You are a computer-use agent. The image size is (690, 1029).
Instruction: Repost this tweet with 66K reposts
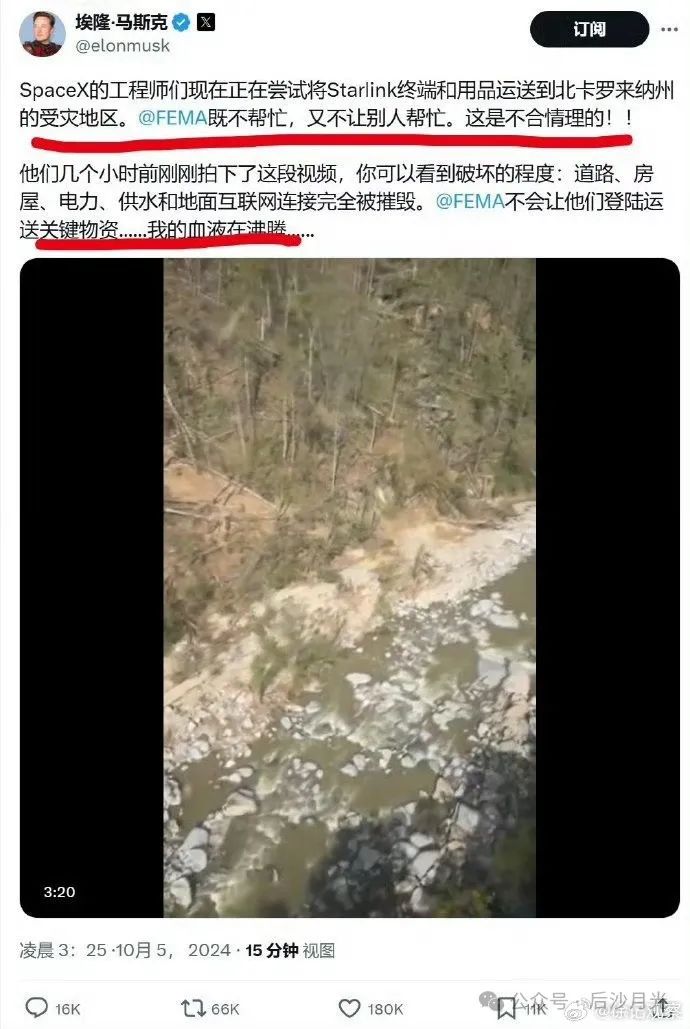193,1007
